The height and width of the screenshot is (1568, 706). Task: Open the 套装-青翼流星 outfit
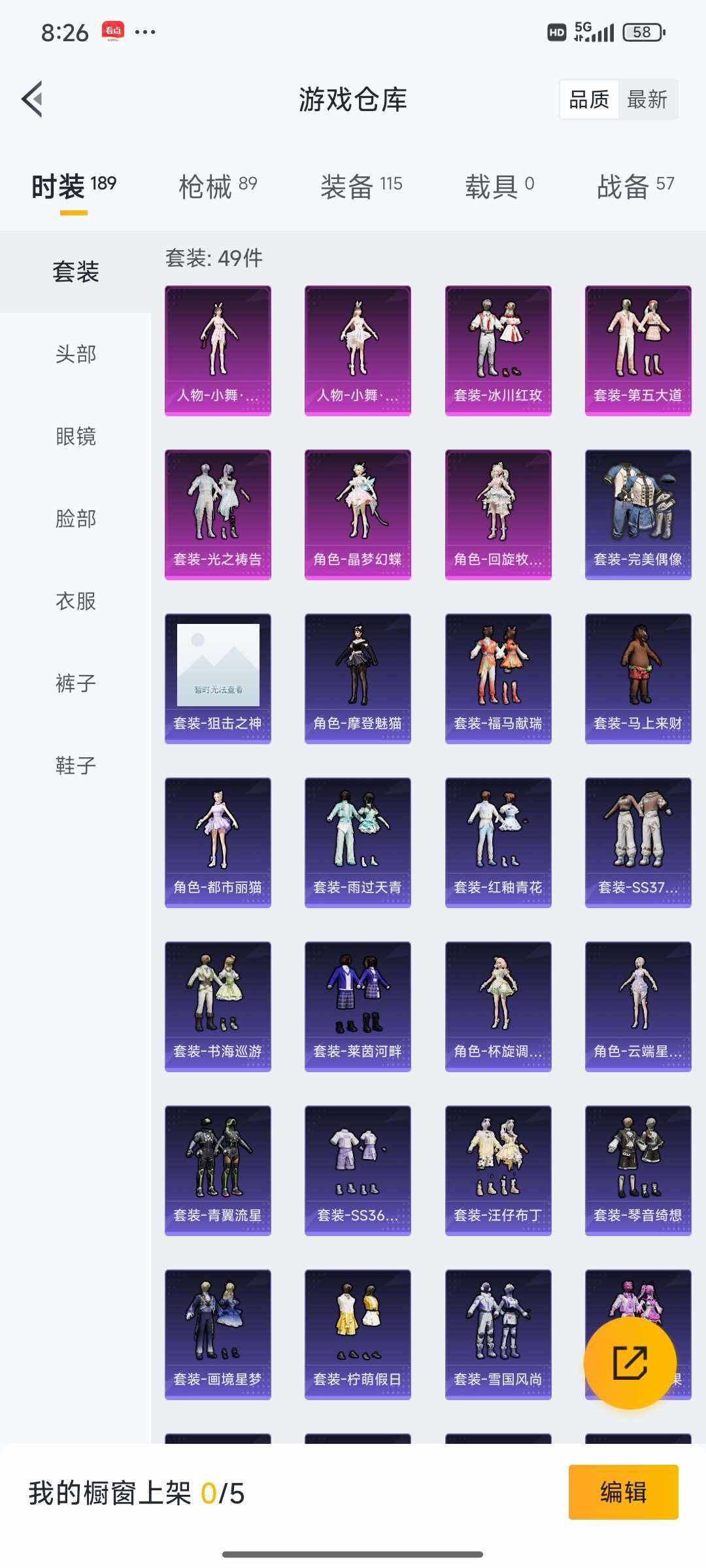[218, 1170]
